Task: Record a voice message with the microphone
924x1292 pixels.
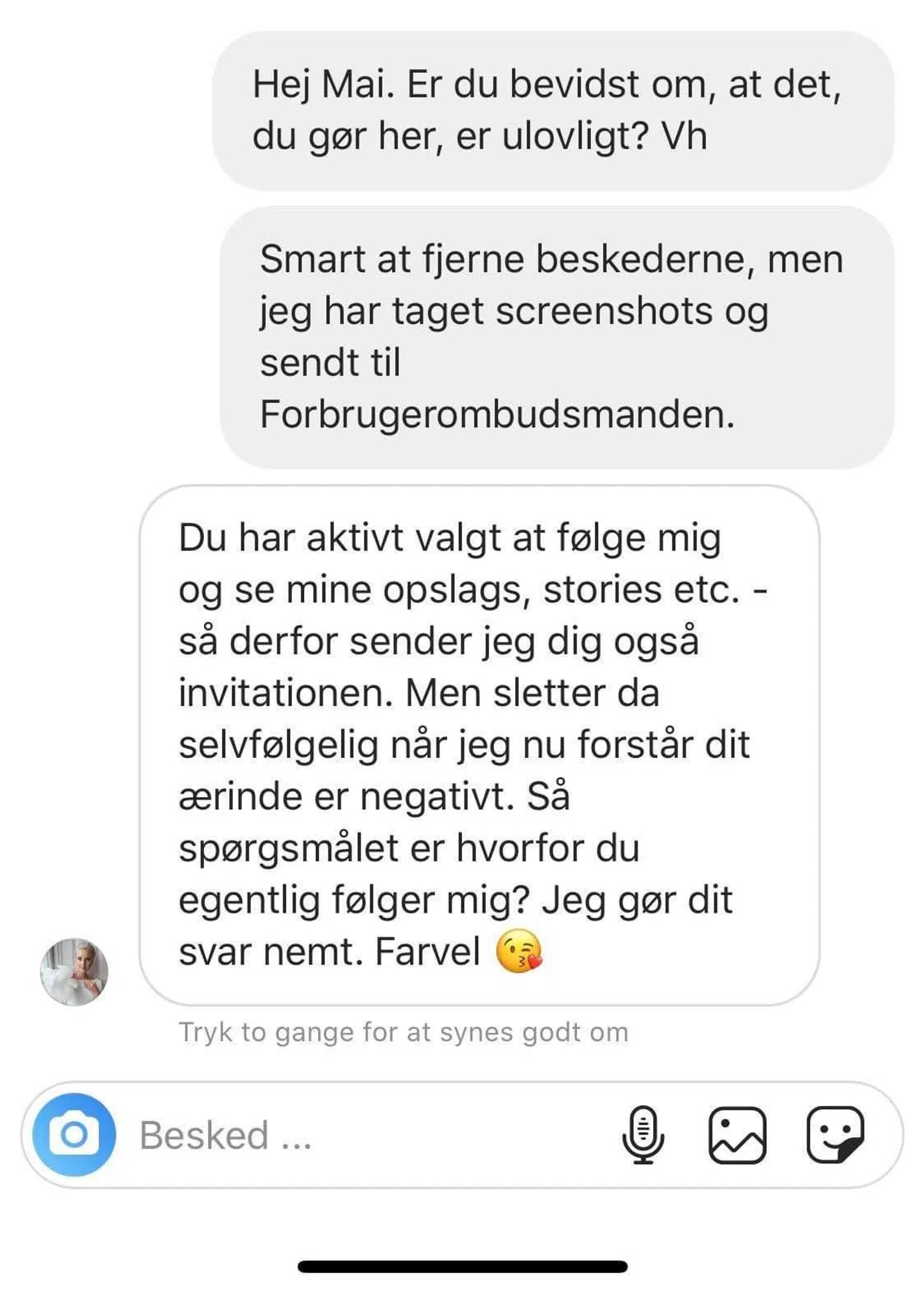Action: tap(643, 1135)
